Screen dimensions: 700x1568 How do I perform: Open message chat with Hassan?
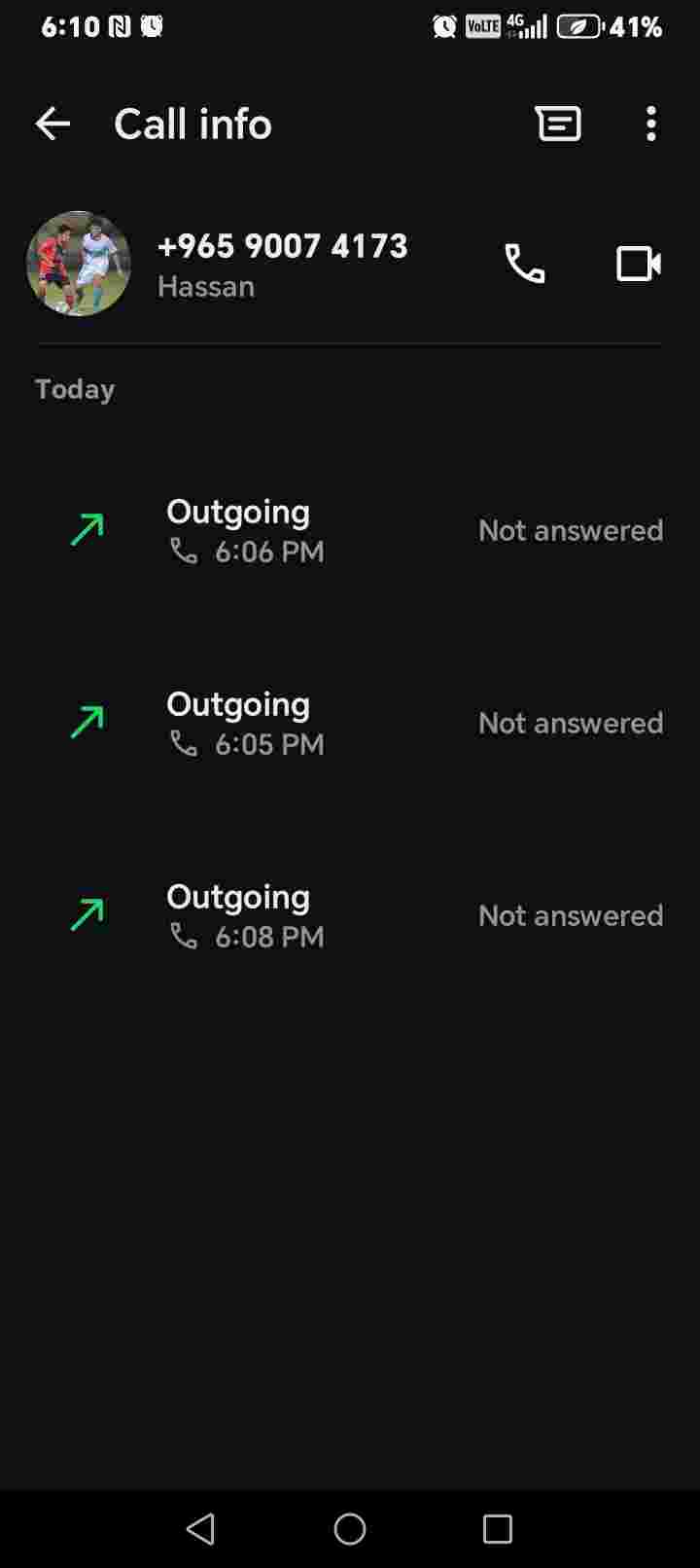coord(558,124)
